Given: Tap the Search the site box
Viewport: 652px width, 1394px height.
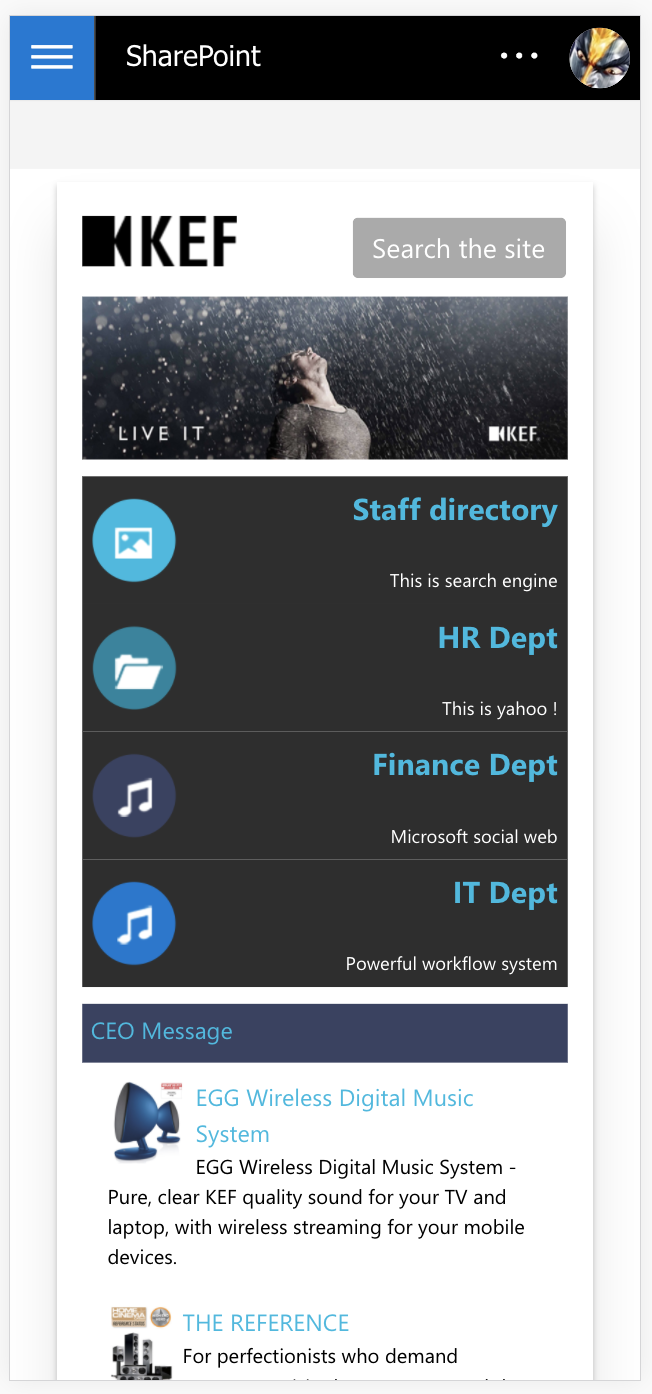Looking at the screenshot, I should pos(459,248).
